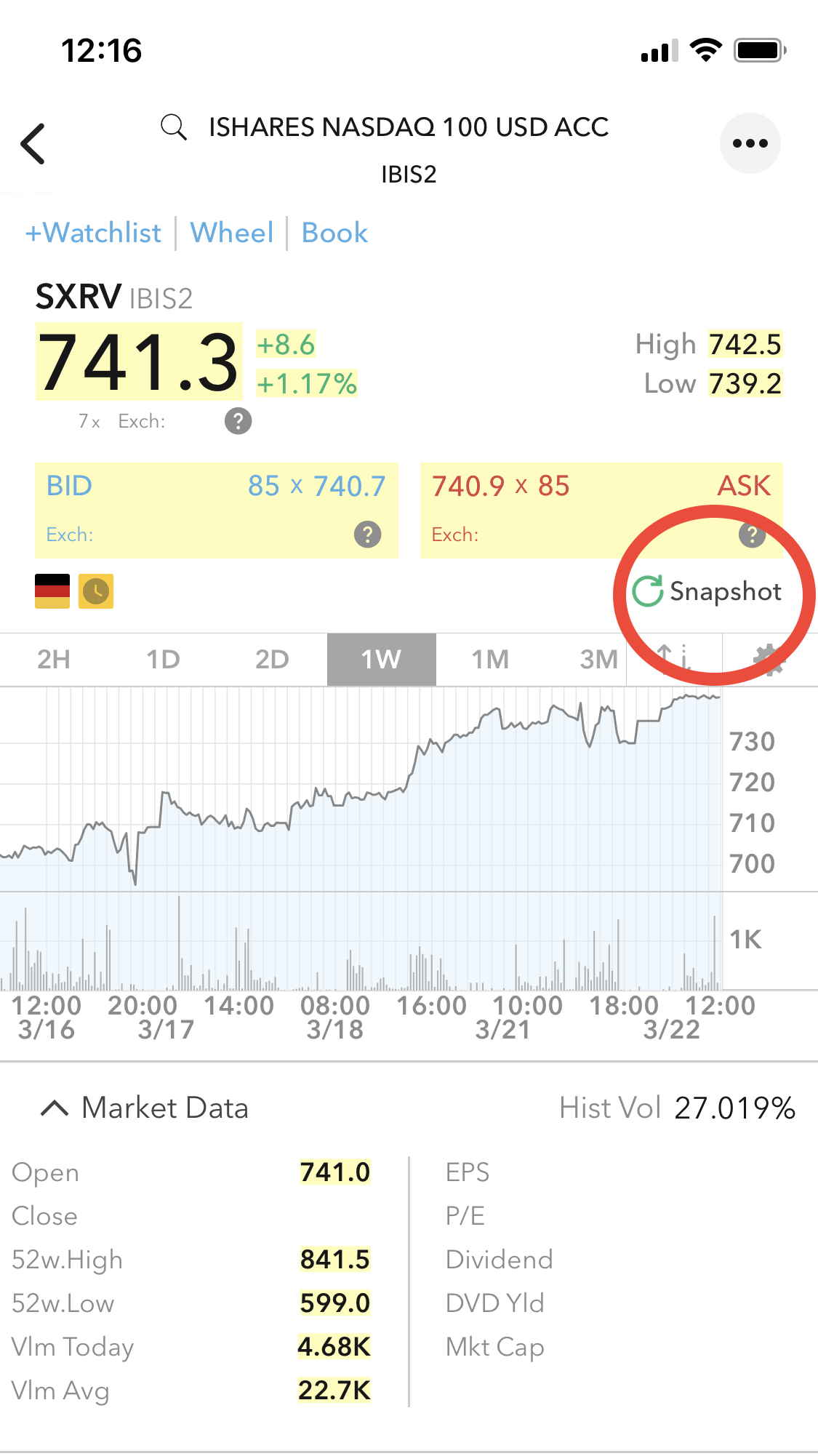
Task: Open the three-dot overflow menu
Action: coord(750,143)
